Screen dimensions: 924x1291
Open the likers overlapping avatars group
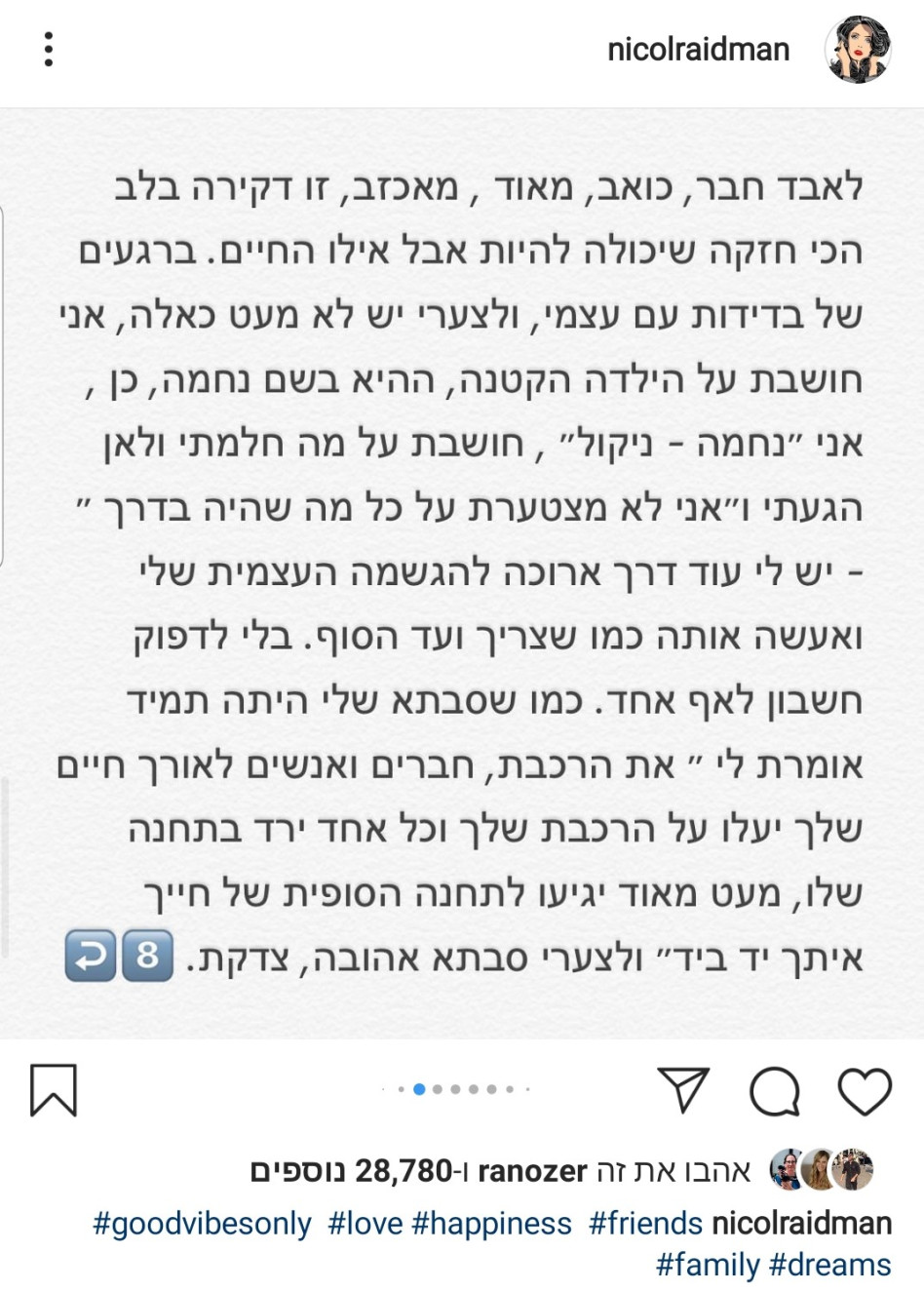click(x=819, y=1169)
